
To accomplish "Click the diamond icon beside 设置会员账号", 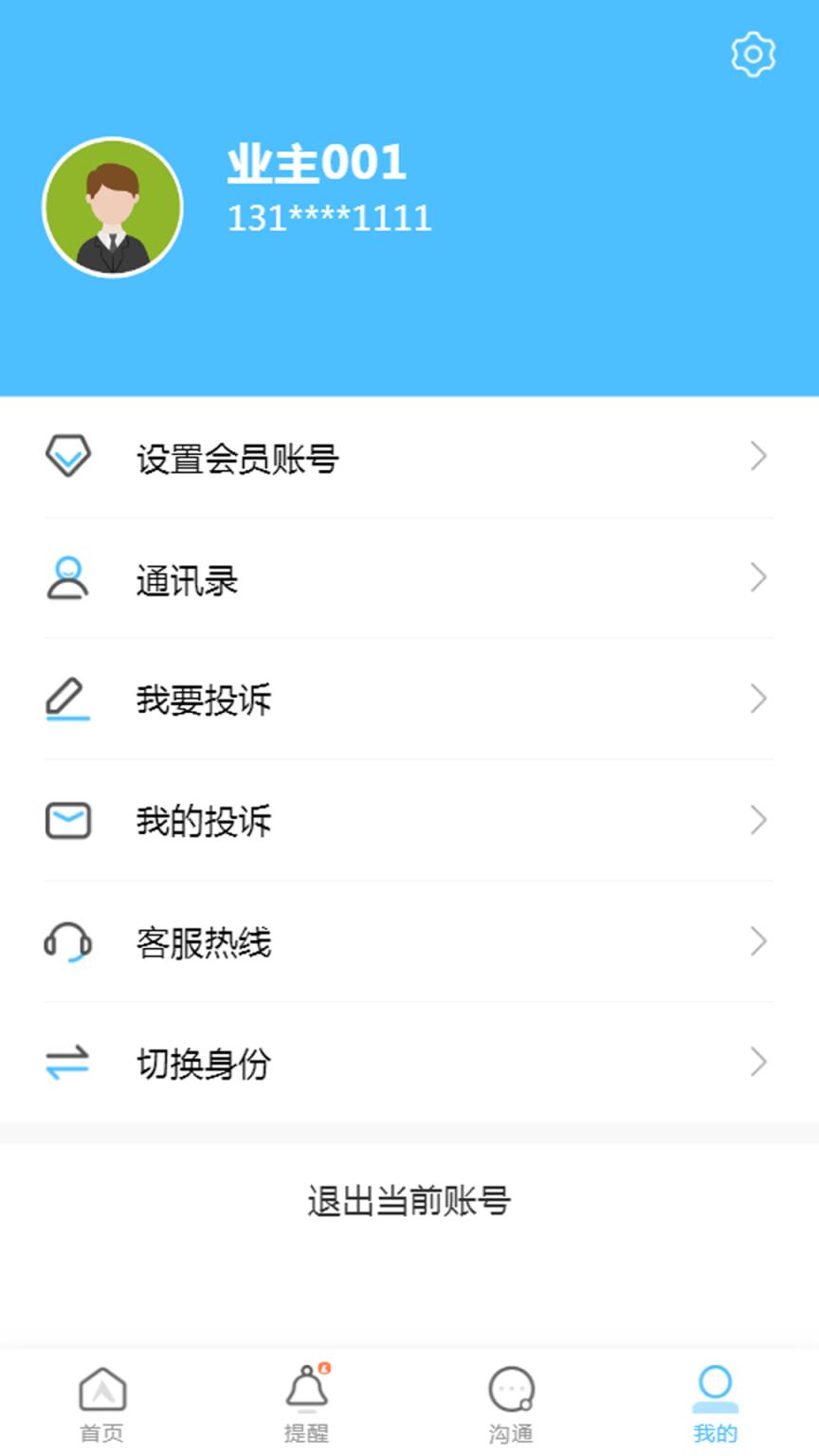I will click(x=66, y=458).
